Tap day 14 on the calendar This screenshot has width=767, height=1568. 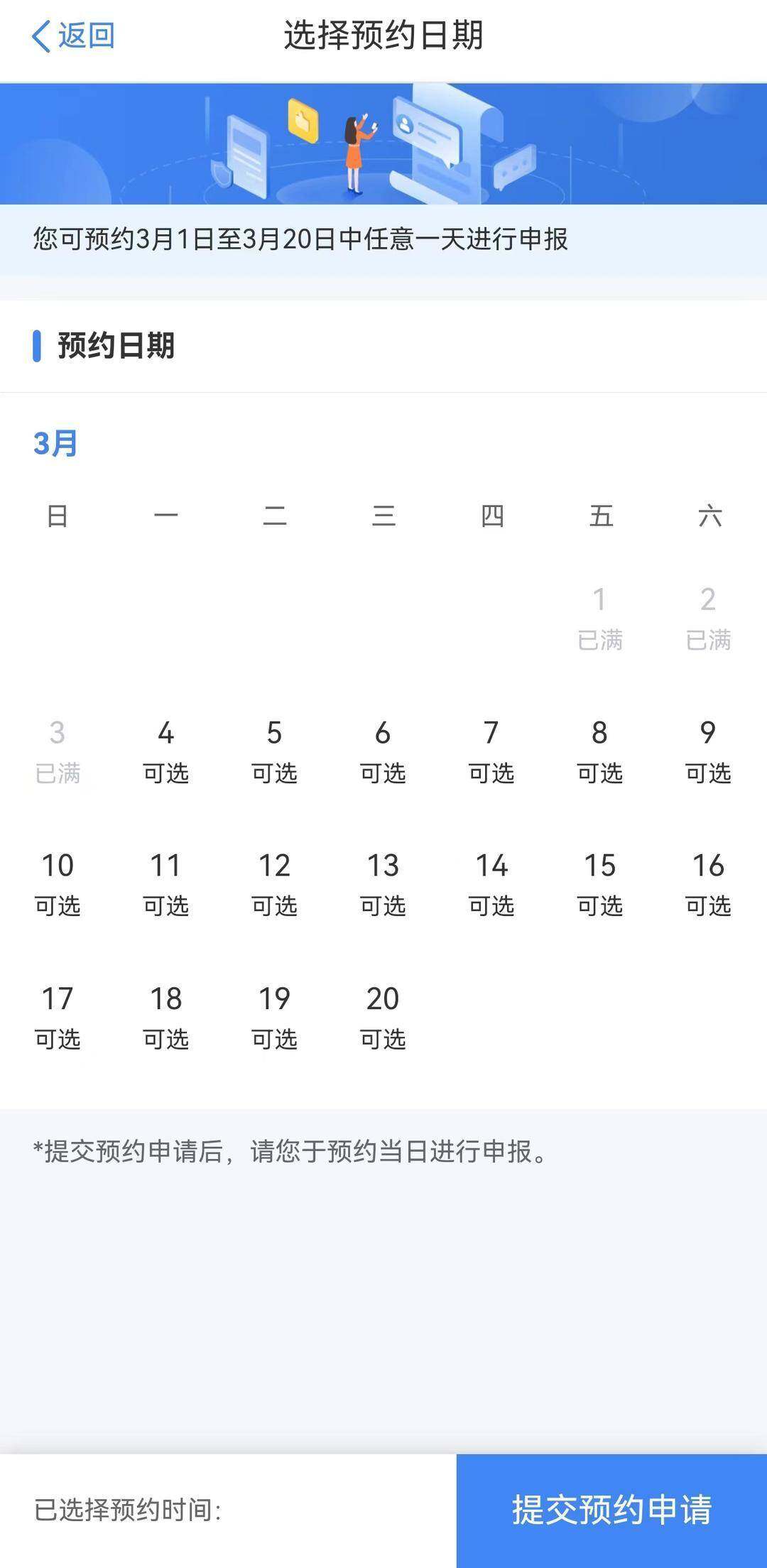(x=491, y=884)
